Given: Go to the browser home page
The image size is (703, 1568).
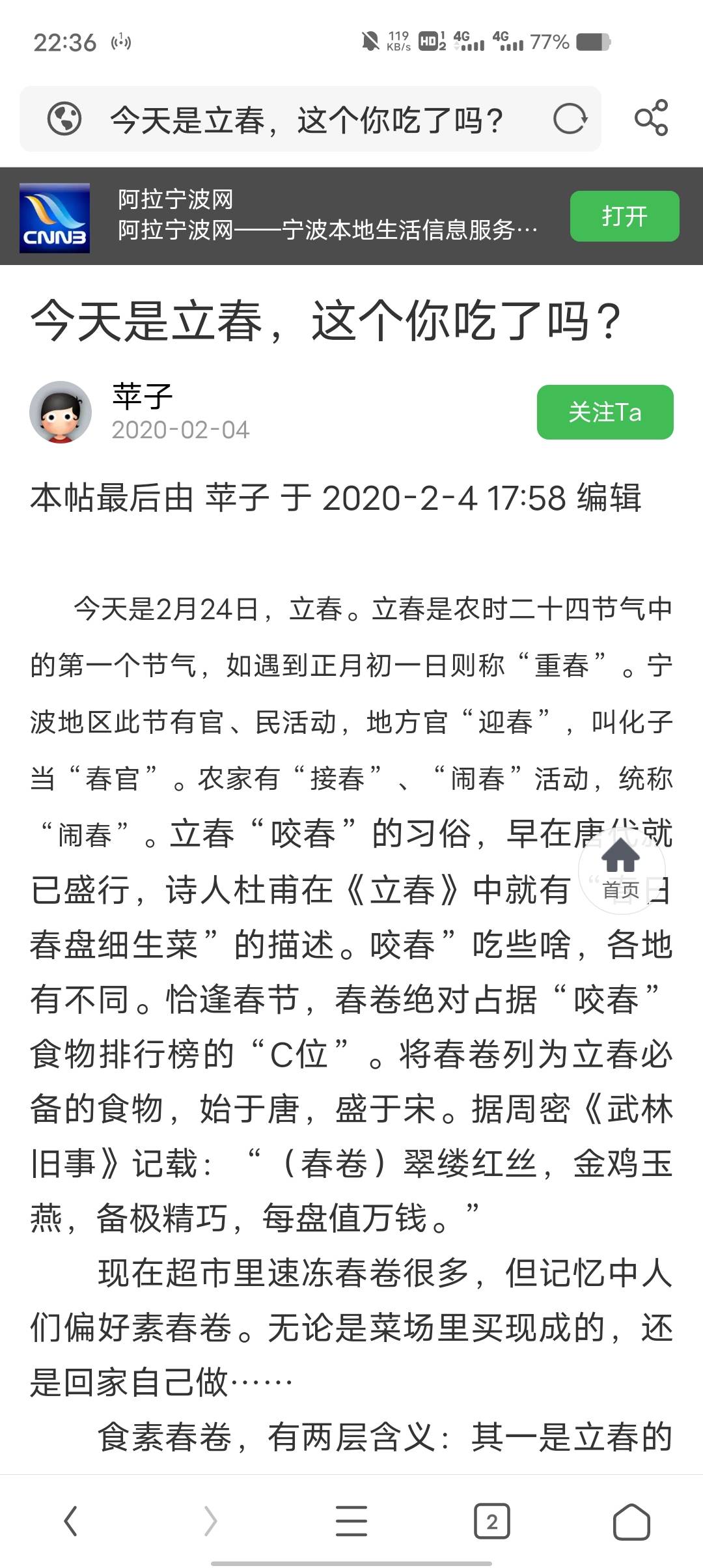Looking at the screenshot, I should click(631, 1521).
